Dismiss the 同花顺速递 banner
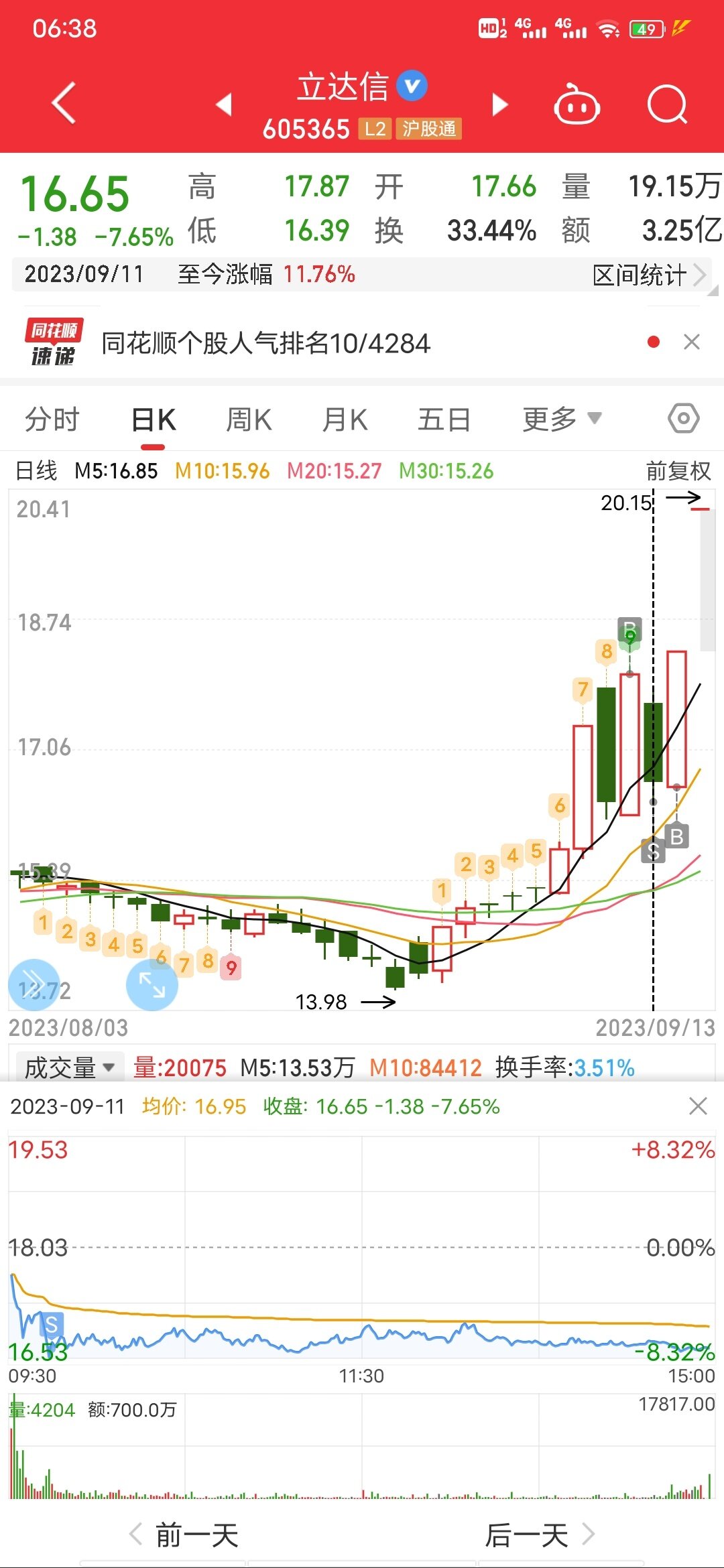 click(x=692, y=342)
